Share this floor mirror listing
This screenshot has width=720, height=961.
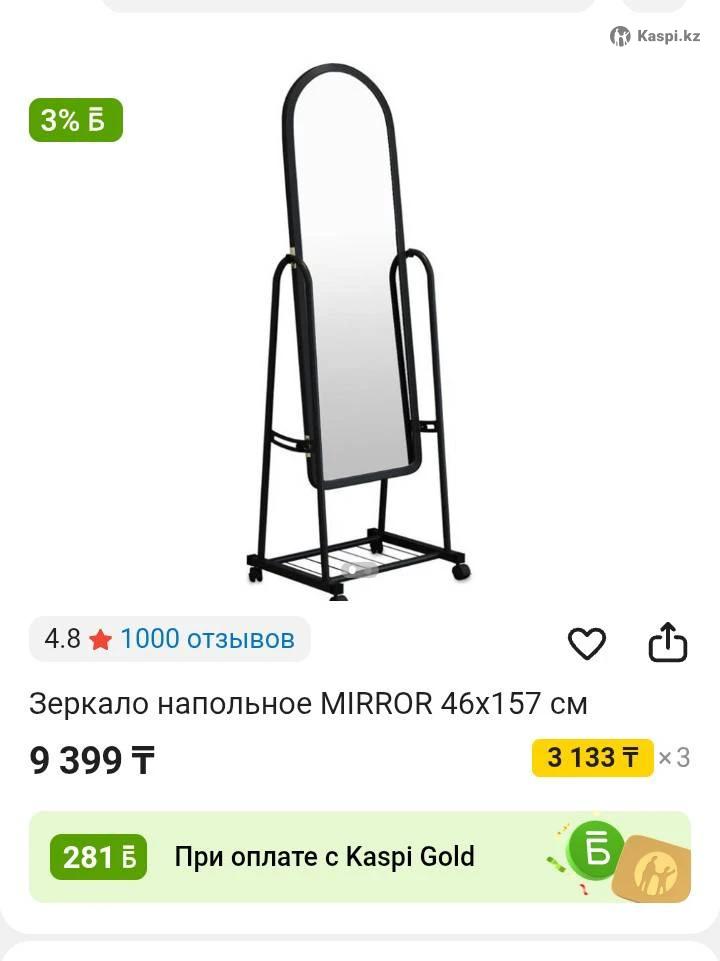668,643
